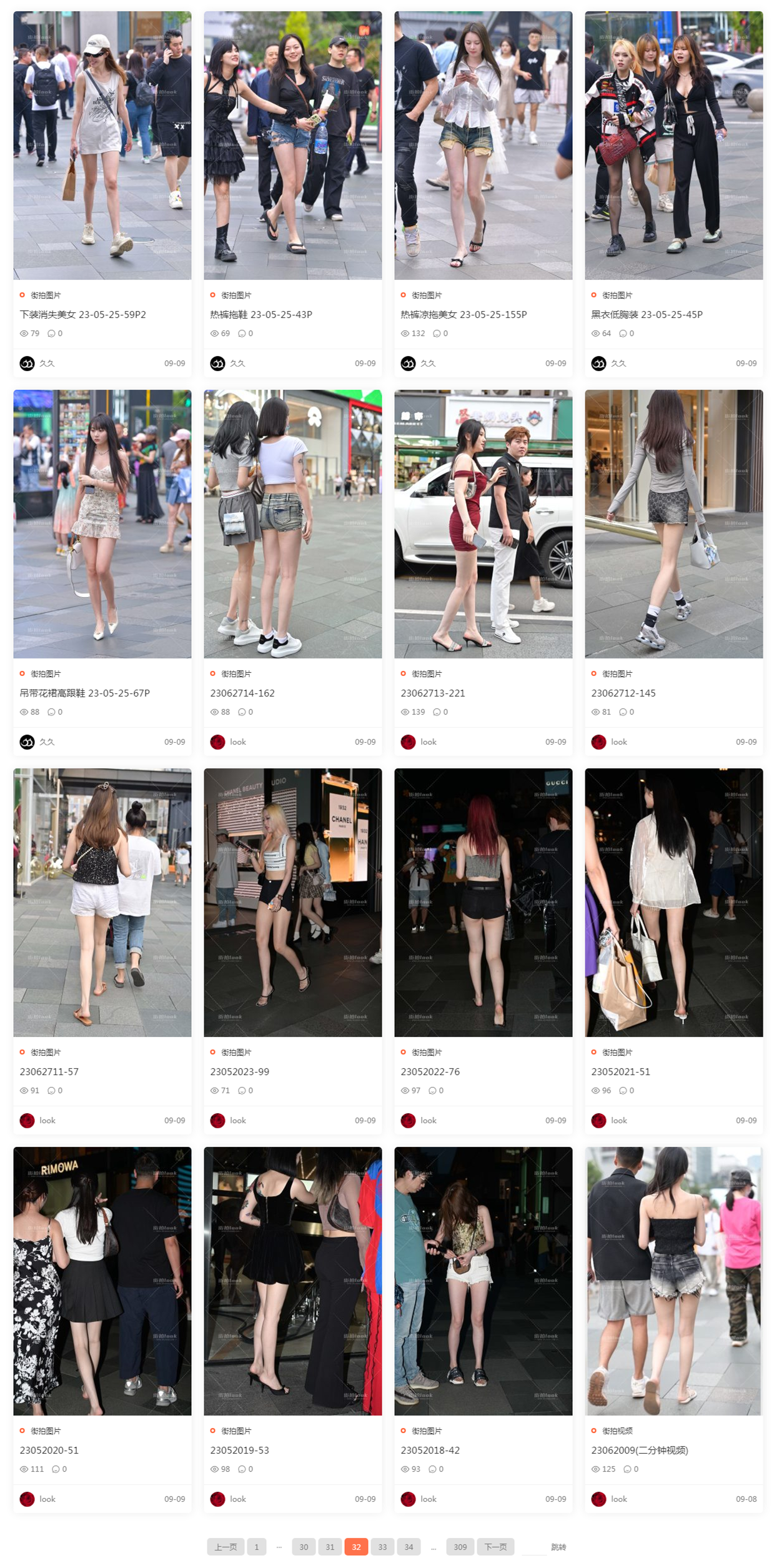Open the 23052023-99 card
This screenshot has width=784, height=1568.
coord(239,1071)
